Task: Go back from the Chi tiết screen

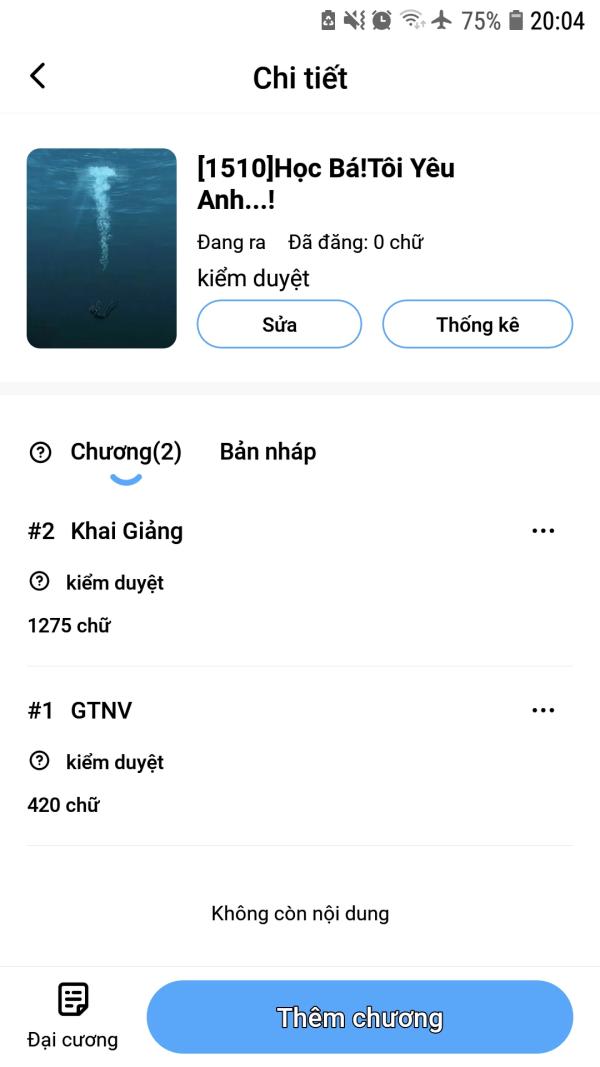Action: click(38, 76)
